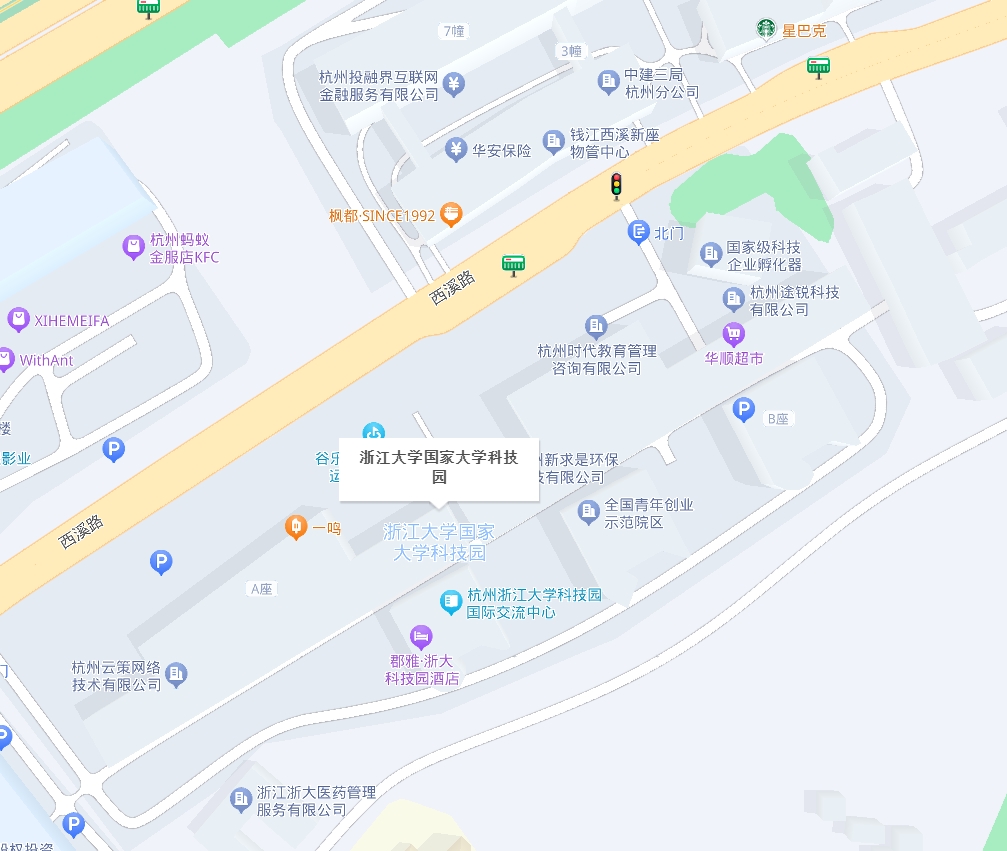Select the 杭州浙江大学科技园国际交流中心 marker

[452, 602]
